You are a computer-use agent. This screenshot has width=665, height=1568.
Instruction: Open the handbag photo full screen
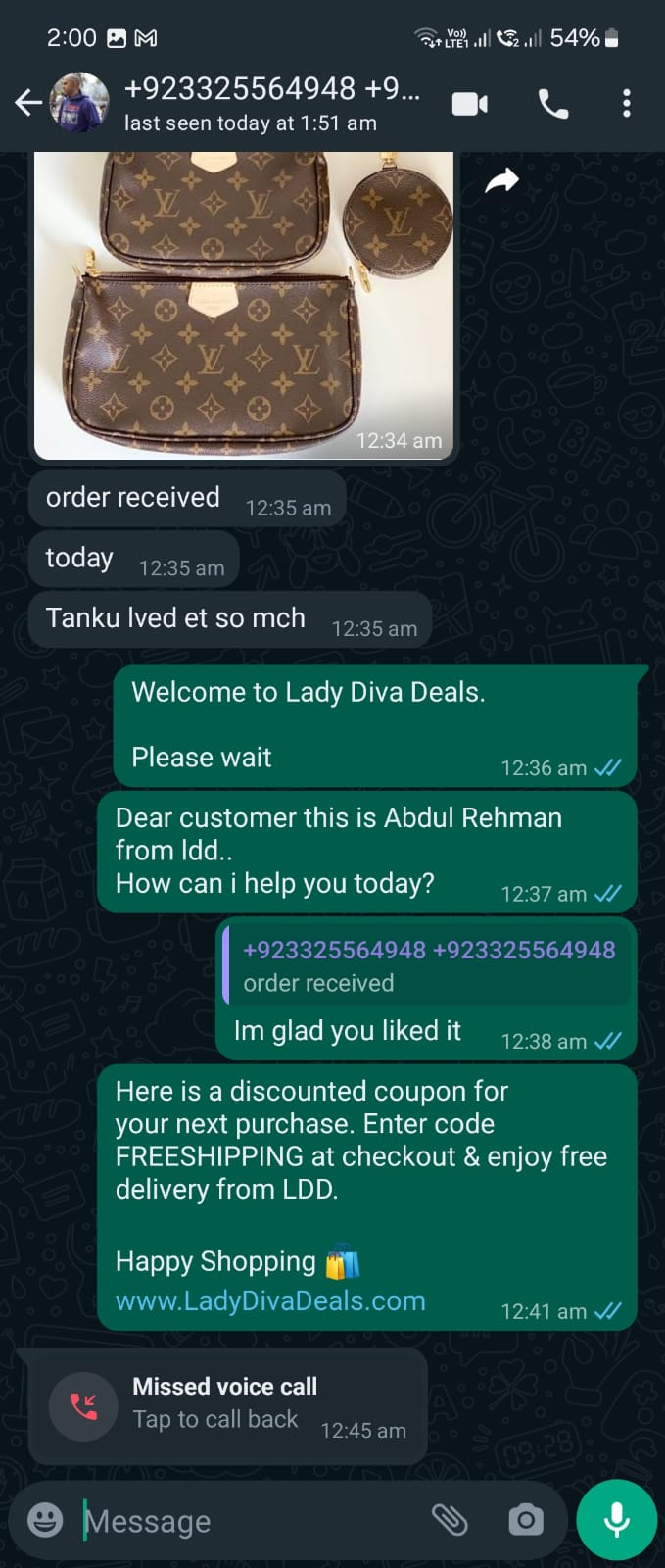click(243, 304)
